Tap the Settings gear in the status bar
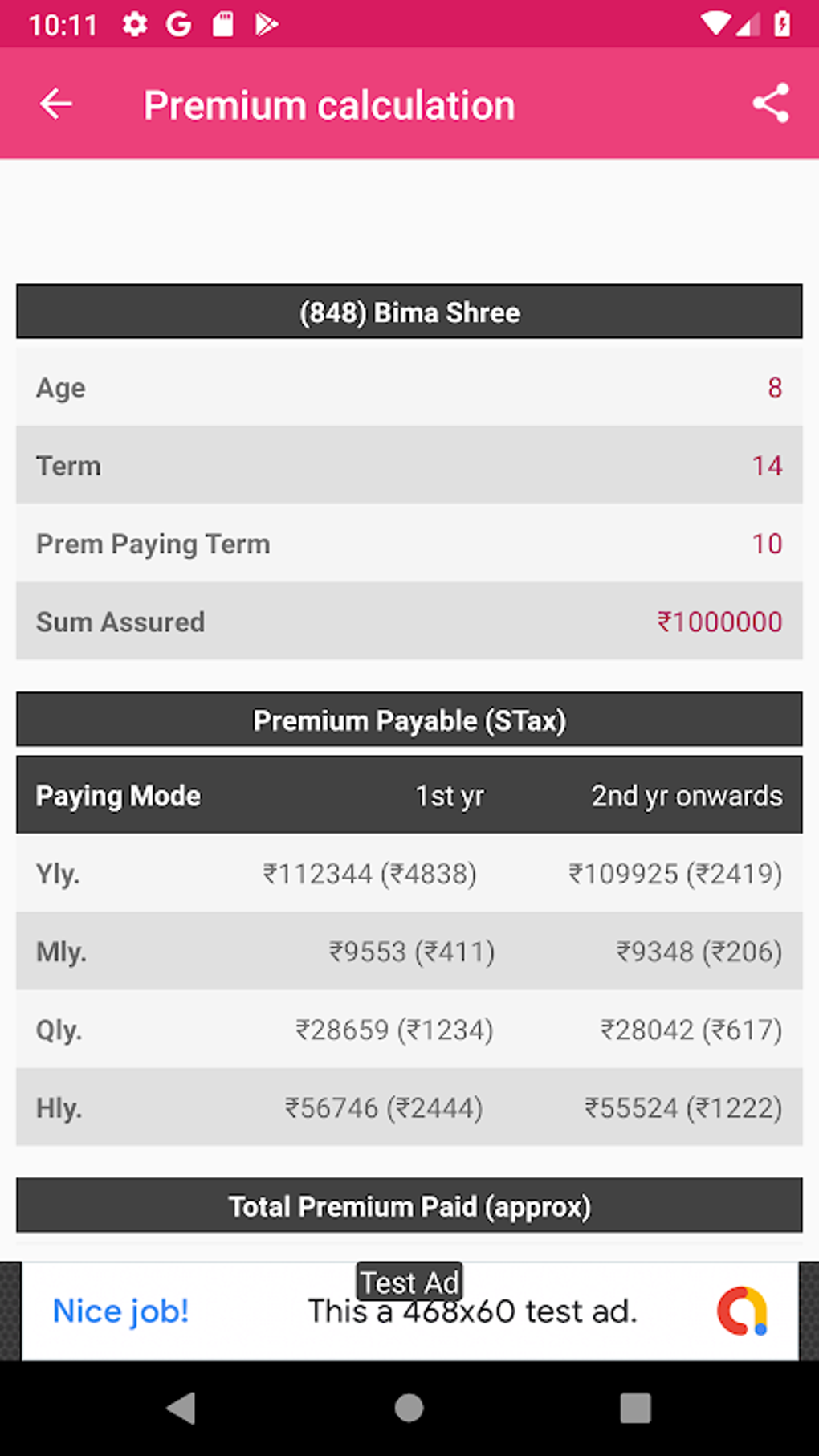The height and width of the screenshot is (1456, 819). 135,23
